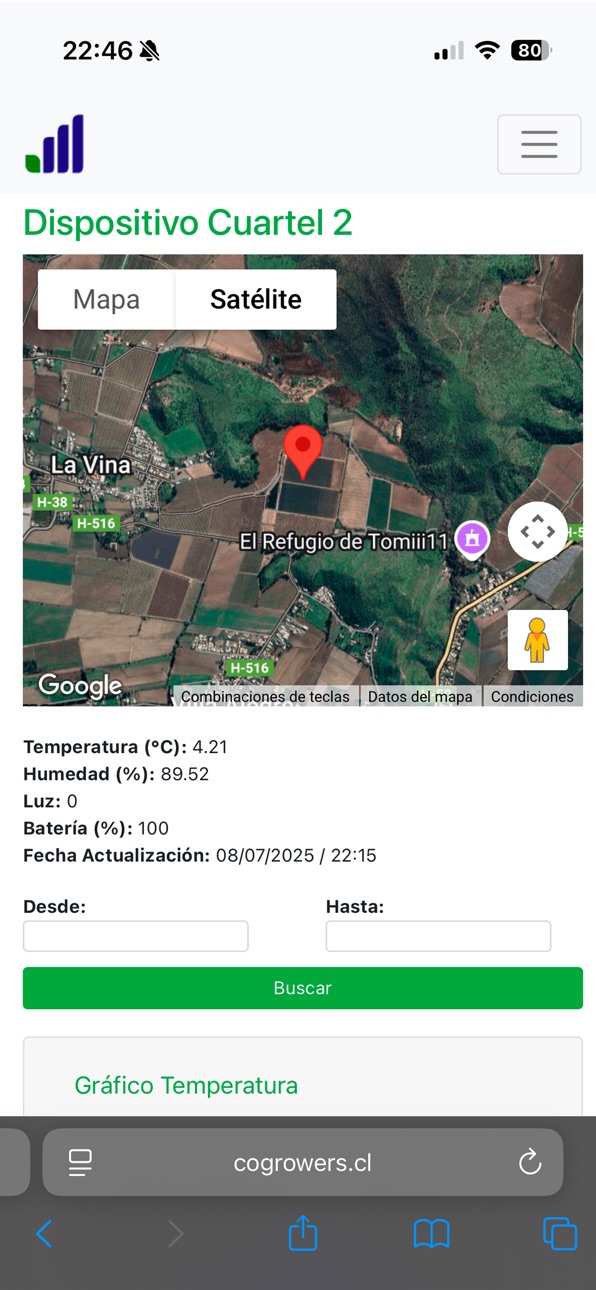Viewport: 596px width, 1290px height.
Task: Go back to the previous page
Action: [44, 1234]
